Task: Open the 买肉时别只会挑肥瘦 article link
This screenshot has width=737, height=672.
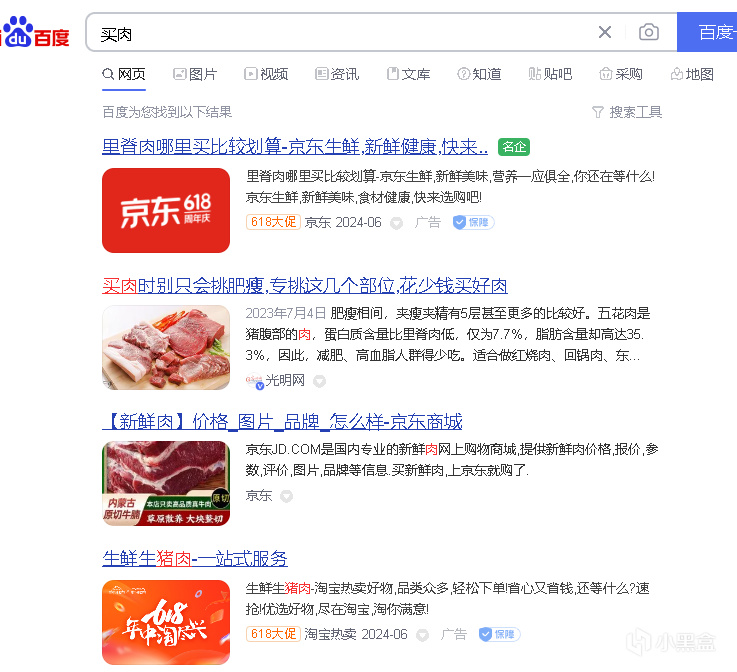Action: (x=305, y=285)
